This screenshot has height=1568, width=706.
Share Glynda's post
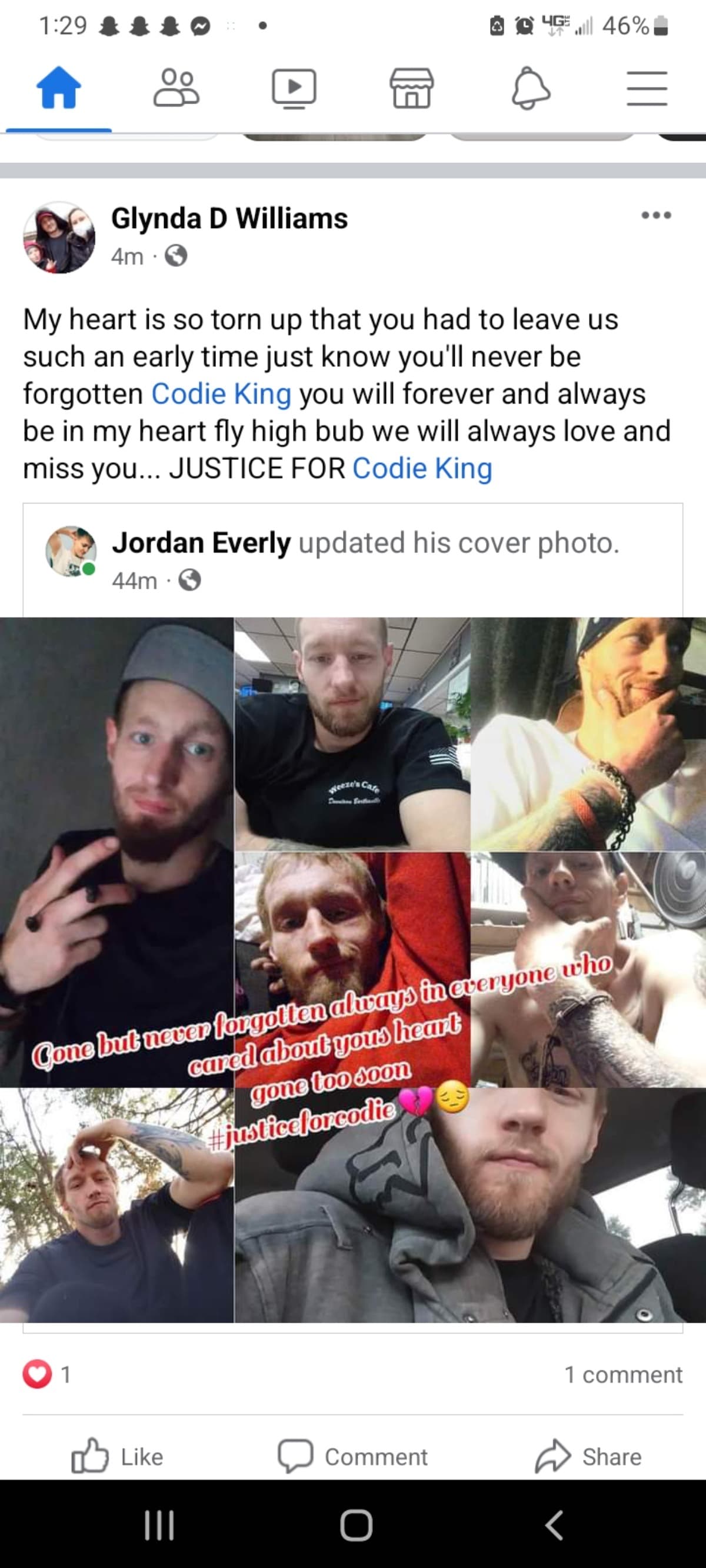click(x=588, y=1457)
